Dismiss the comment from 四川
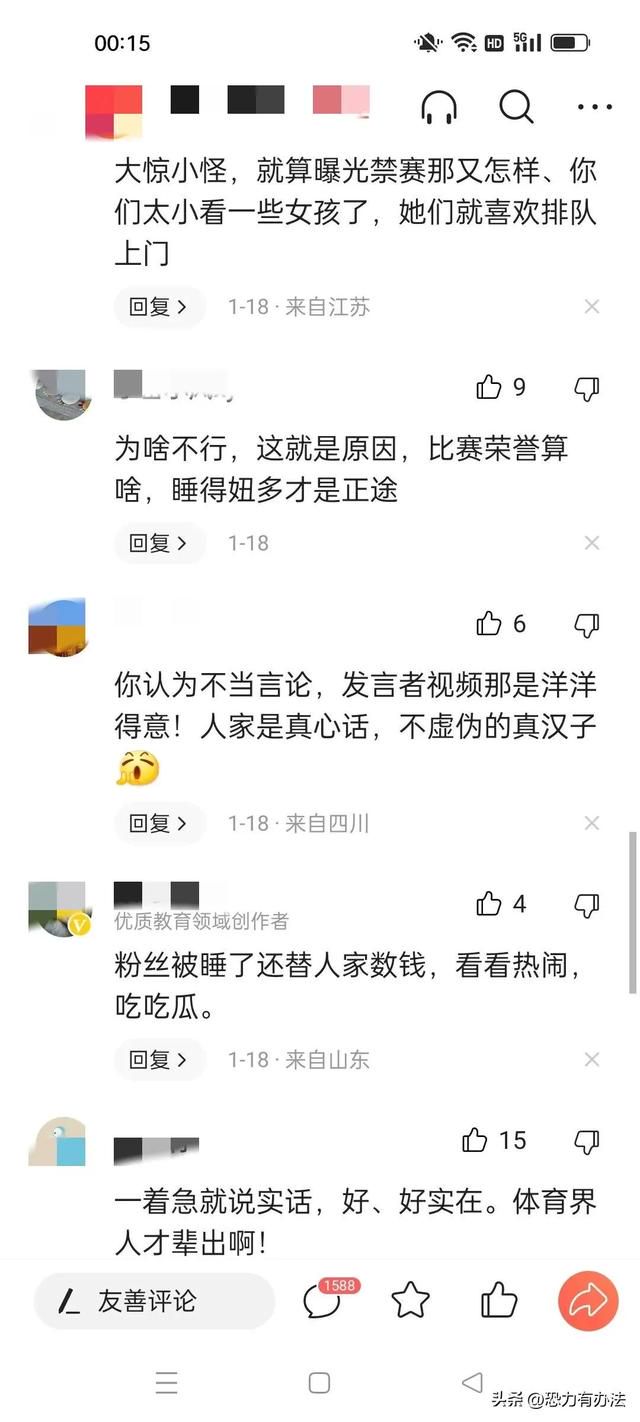 pyautogui.click(x=592, y=823)
